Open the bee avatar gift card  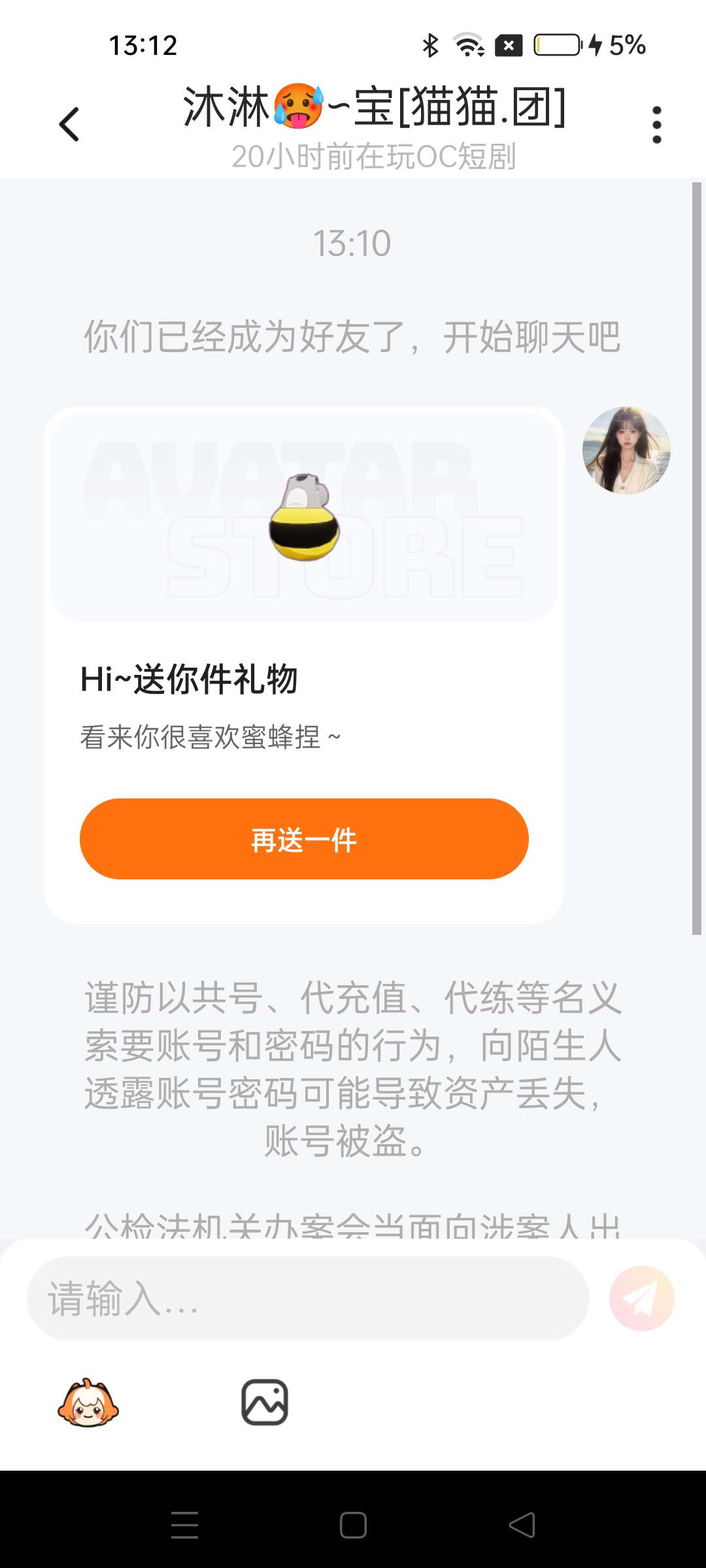(x=304, y=517)
